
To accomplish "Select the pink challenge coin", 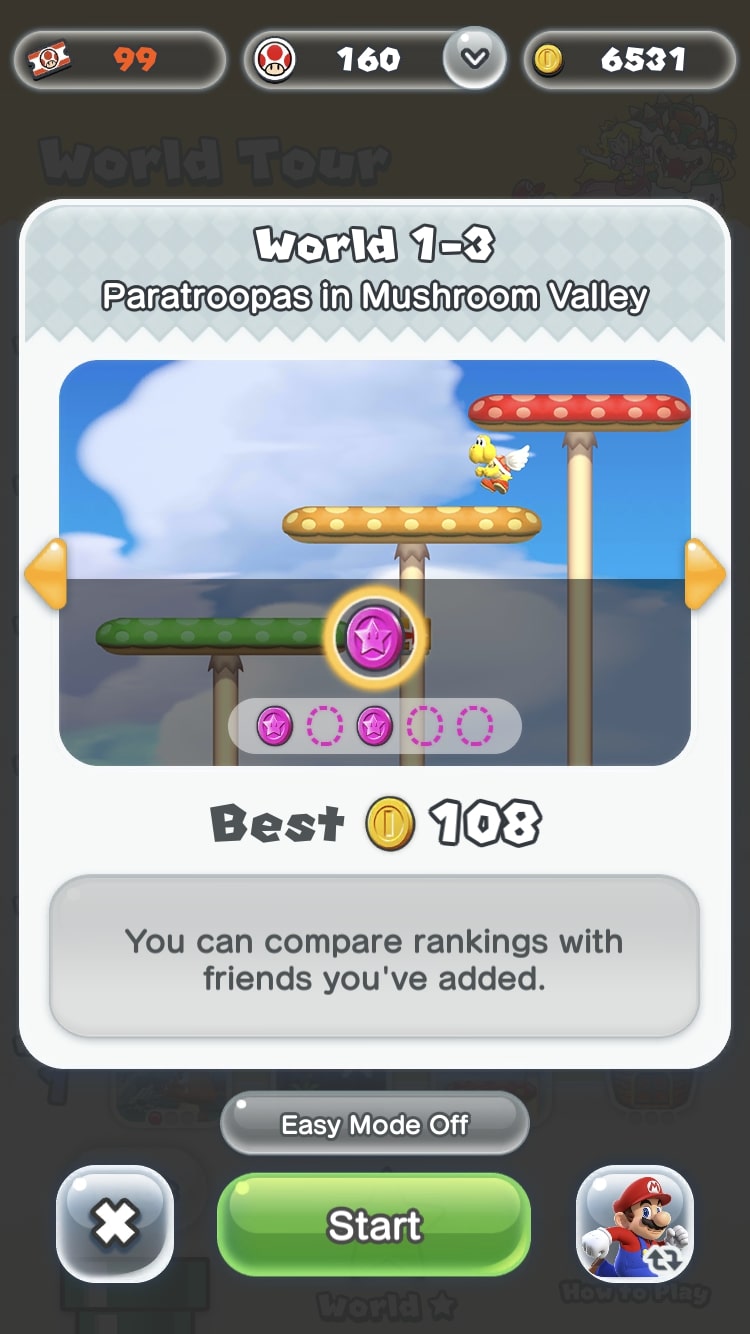I will 375,636.
